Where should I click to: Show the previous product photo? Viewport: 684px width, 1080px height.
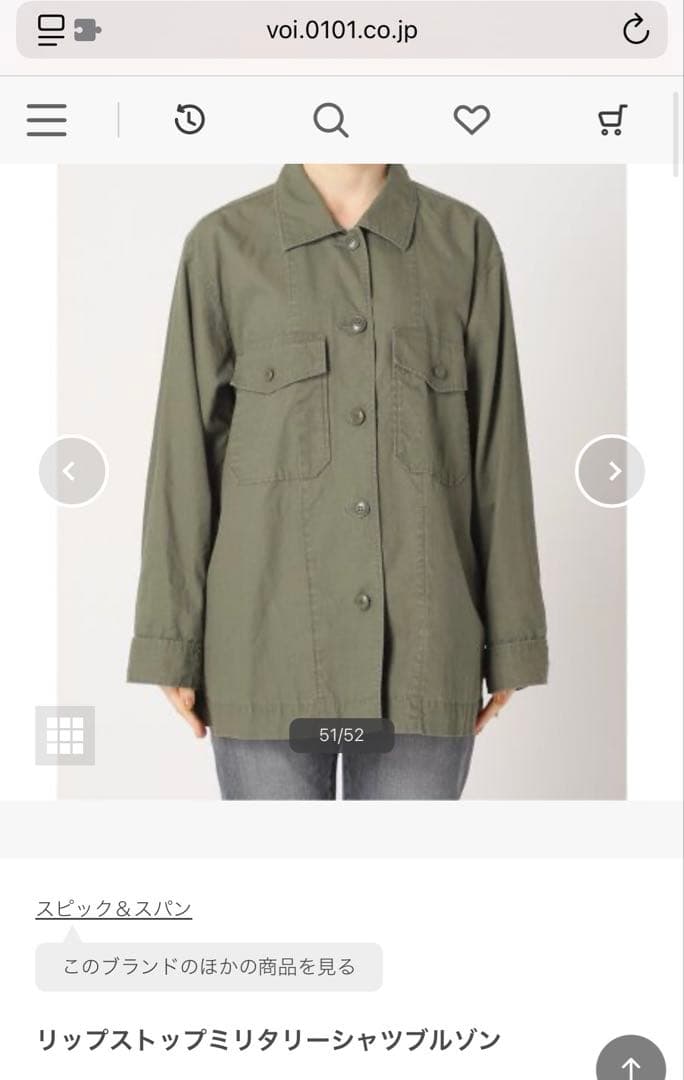(x=72, y=471)
